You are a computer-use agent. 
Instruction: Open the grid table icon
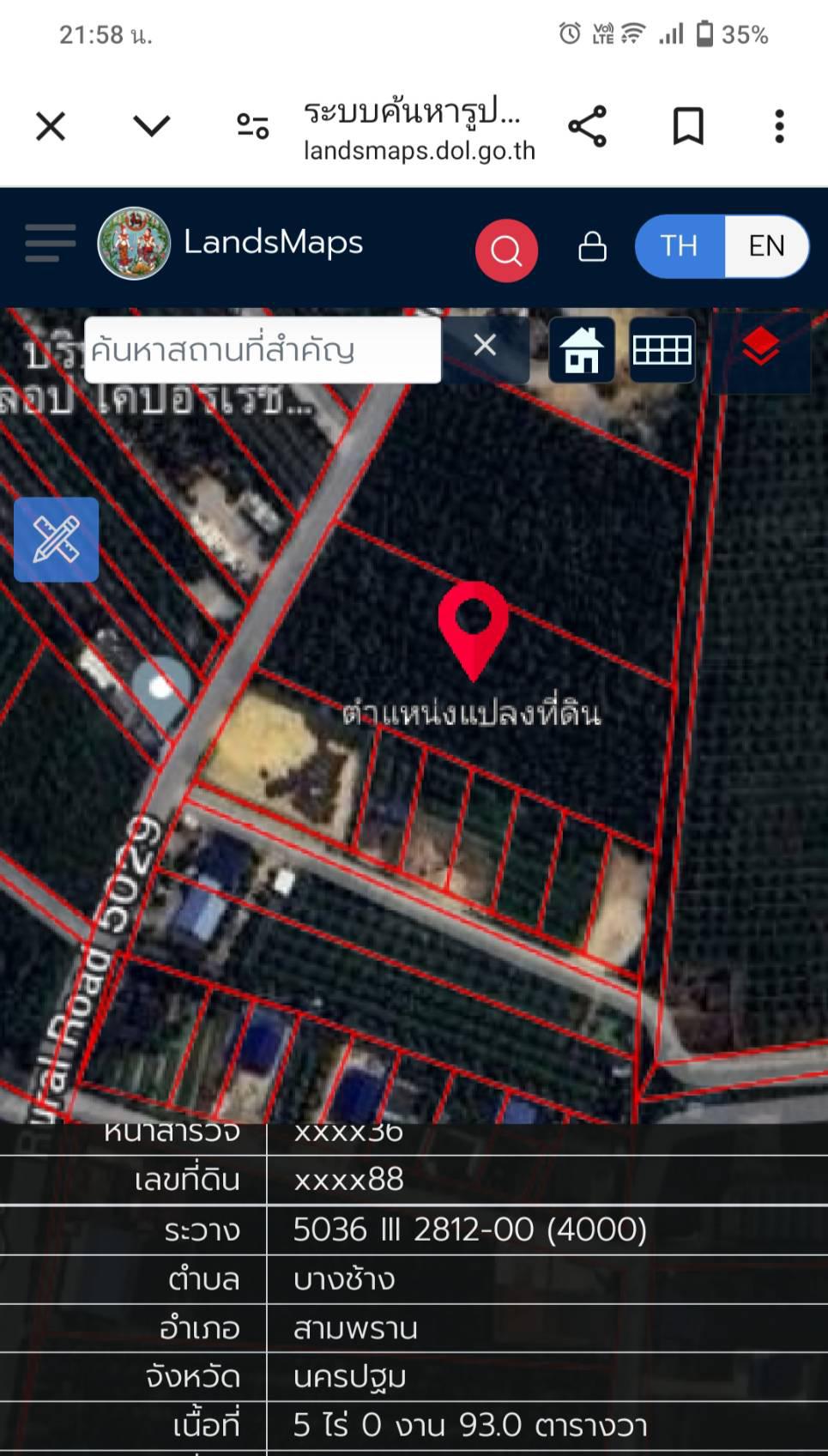662,350
